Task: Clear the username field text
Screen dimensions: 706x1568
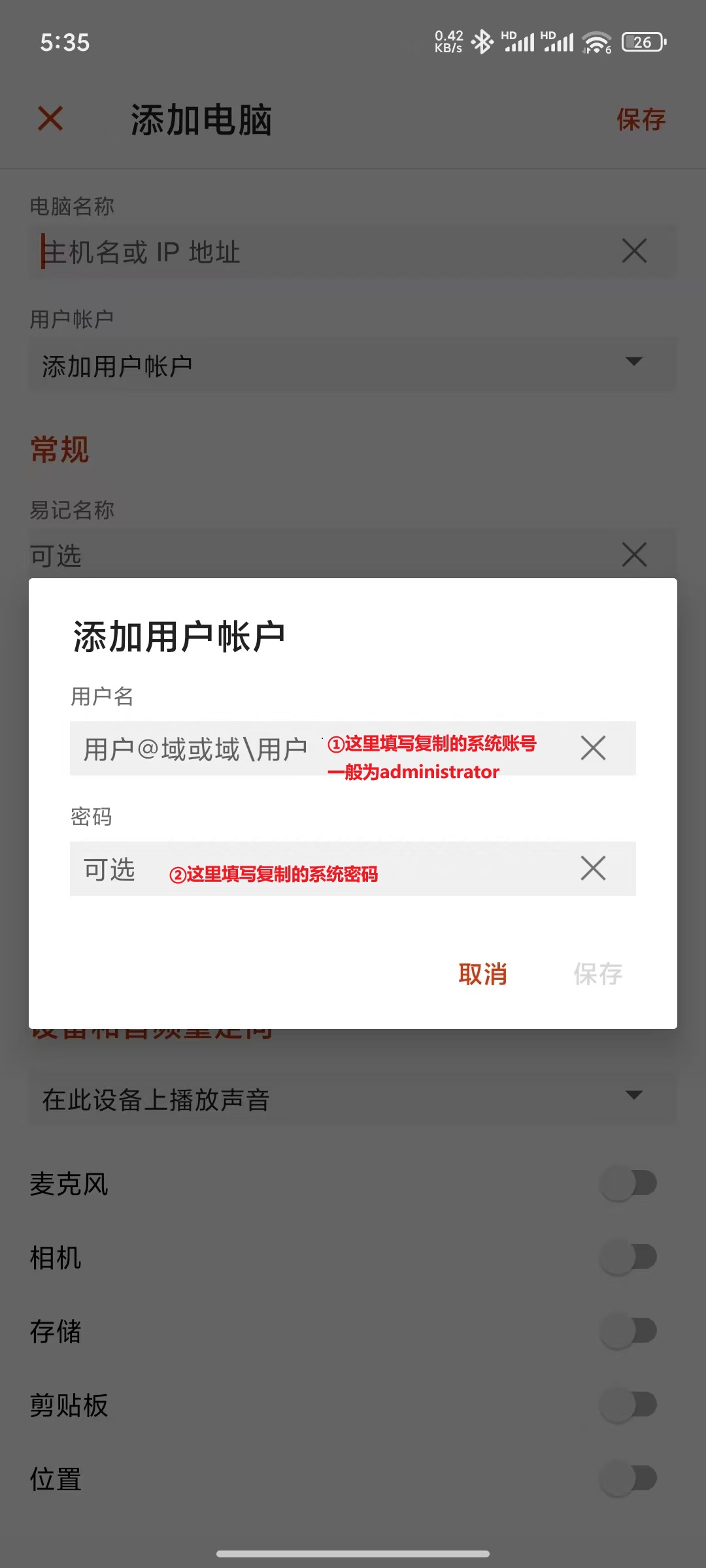Action: (593, 748)
